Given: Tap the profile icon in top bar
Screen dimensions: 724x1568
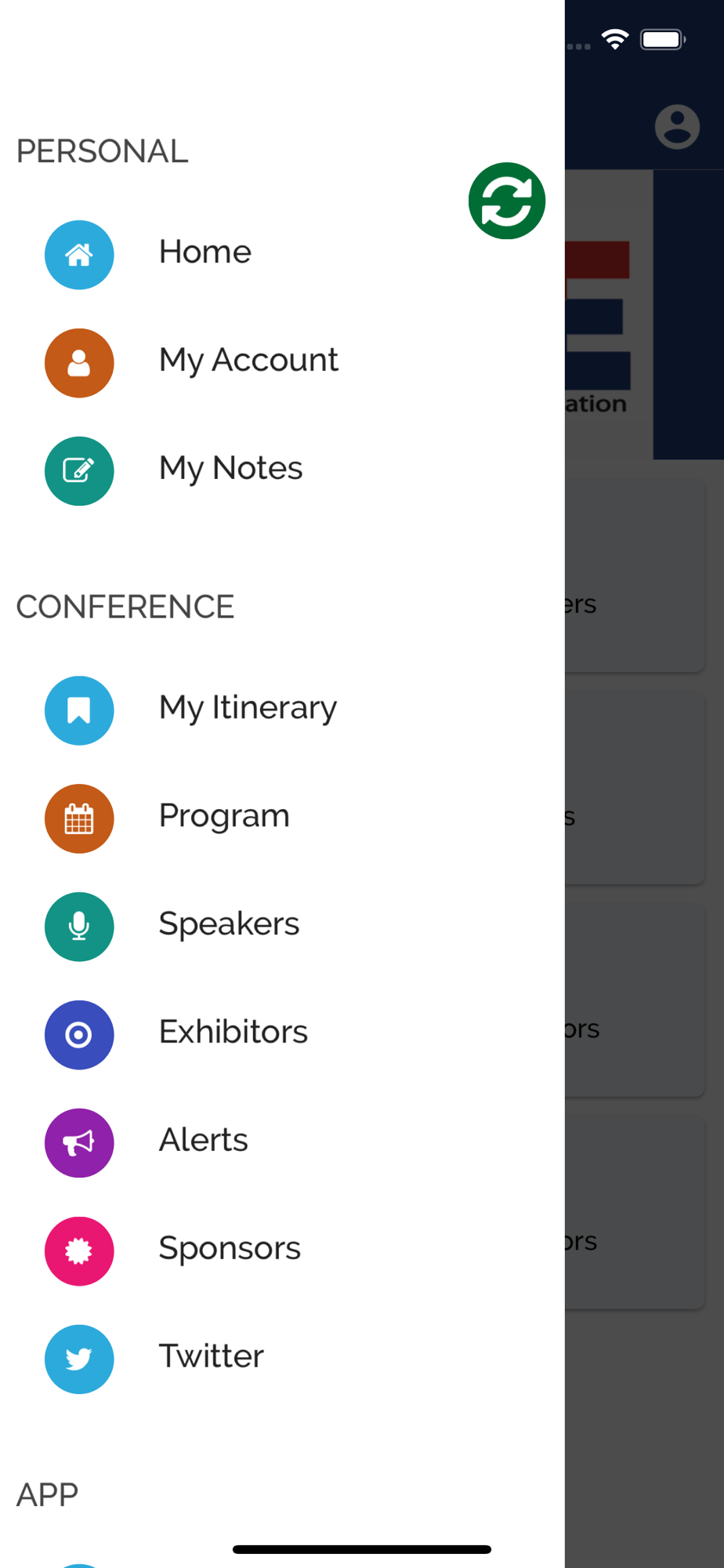Looking at the screenshot, I should tap(677, 126).
